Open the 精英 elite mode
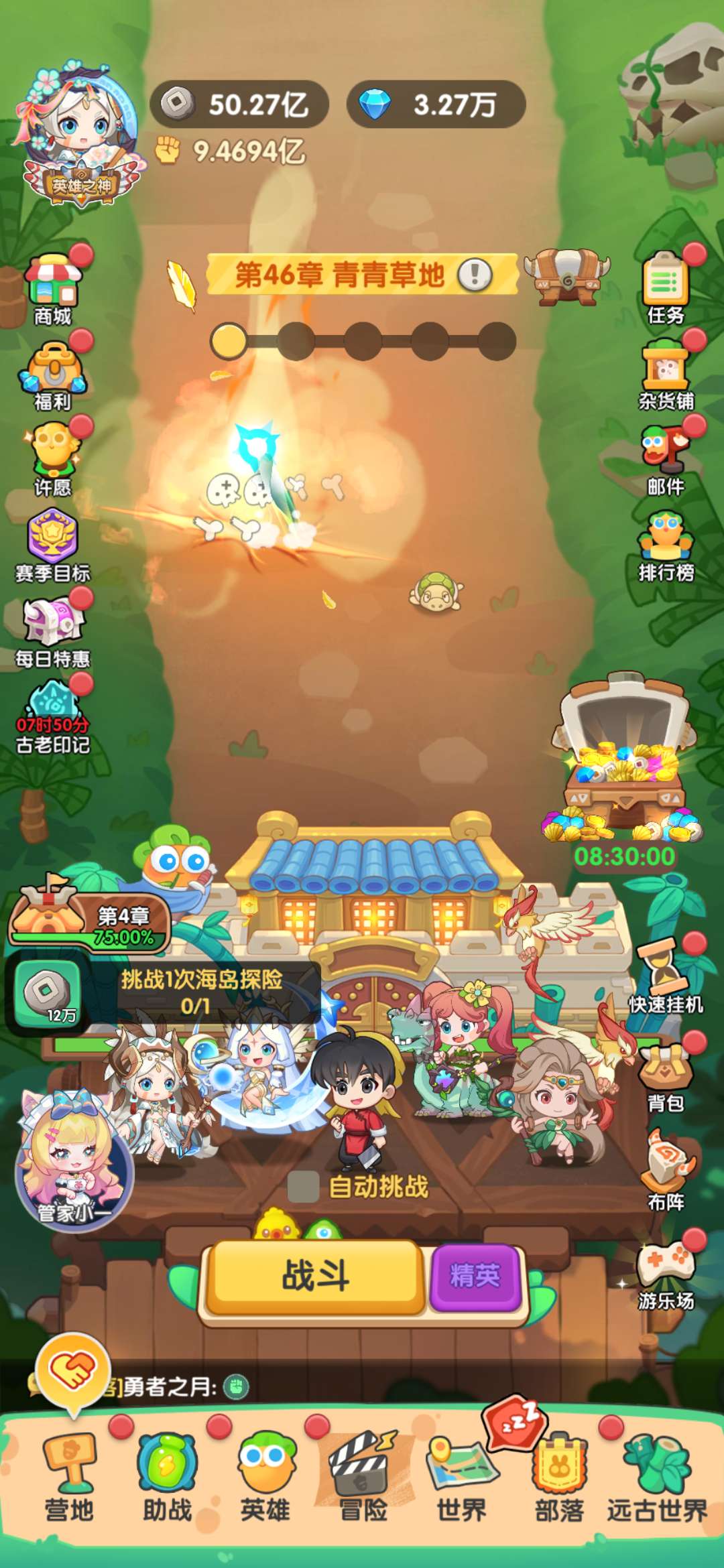The height and width of the screenshot is (1568, 724). (x=475, y=1276)
